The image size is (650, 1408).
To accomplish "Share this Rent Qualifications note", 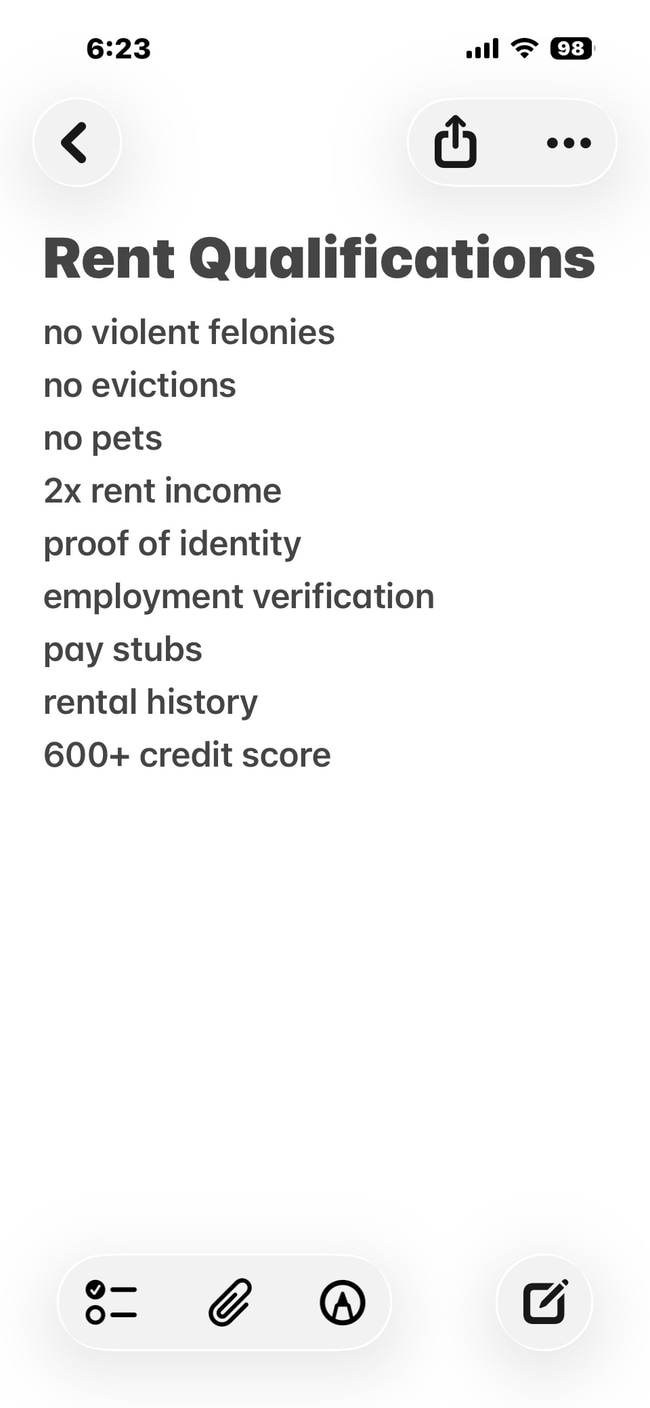I will pos(455,143).
